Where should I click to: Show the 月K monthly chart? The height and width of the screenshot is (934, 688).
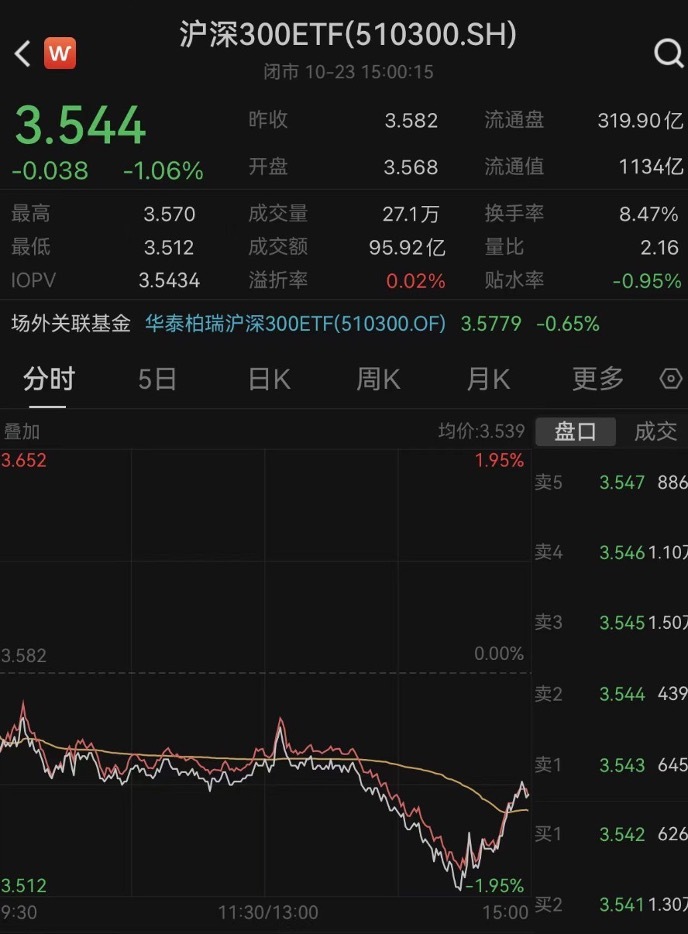[488, 379]
